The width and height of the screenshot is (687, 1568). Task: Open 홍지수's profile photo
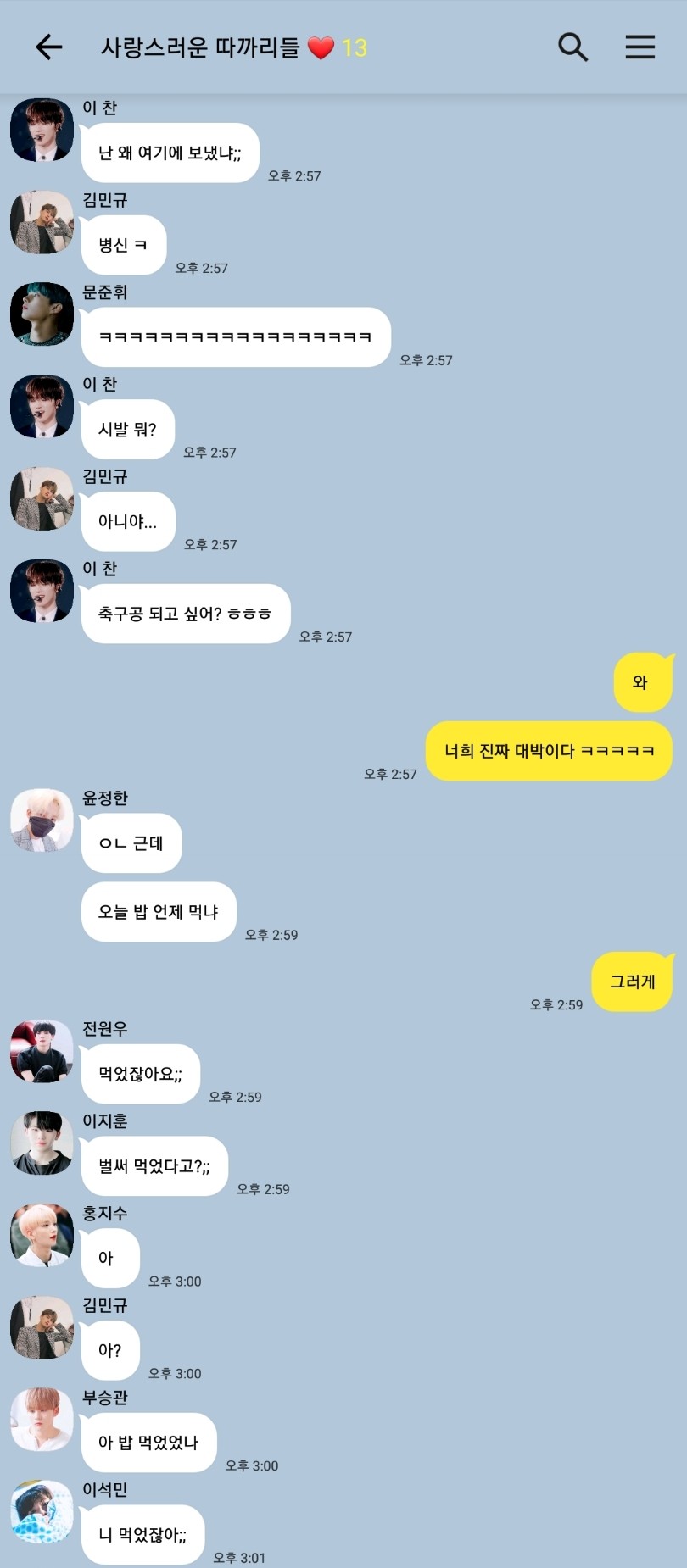[x=42, y=1235]
